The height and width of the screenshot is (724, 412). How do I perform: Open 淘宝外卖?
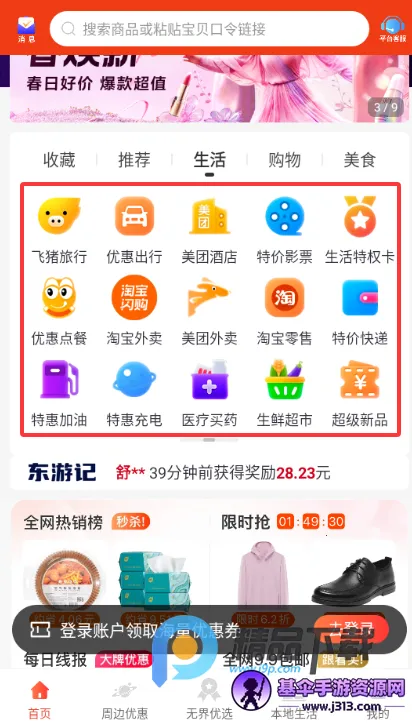click(134, 312)
